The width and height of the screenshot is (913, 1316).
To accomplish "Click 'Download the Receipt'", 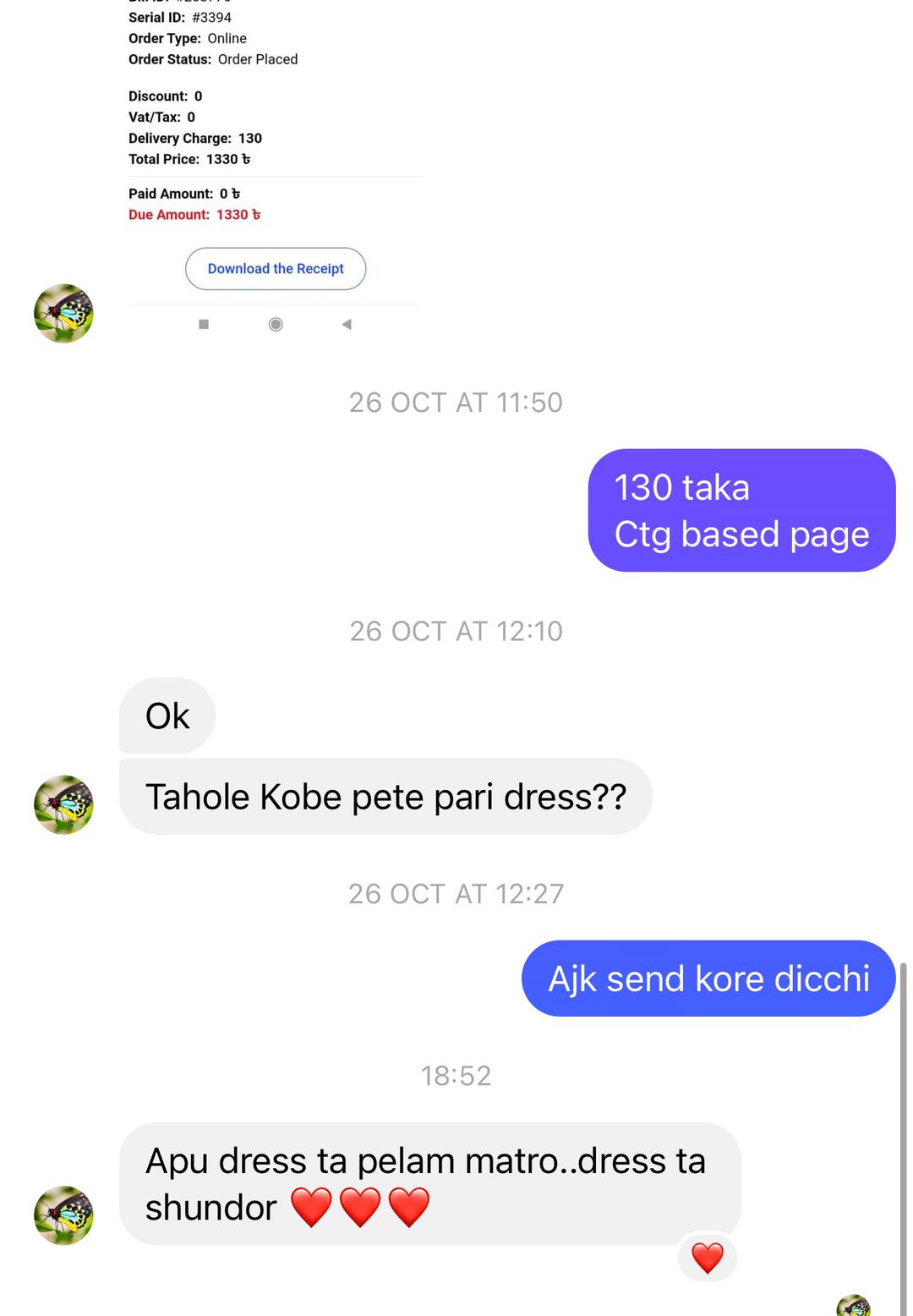I will click(x=276, y=268).
